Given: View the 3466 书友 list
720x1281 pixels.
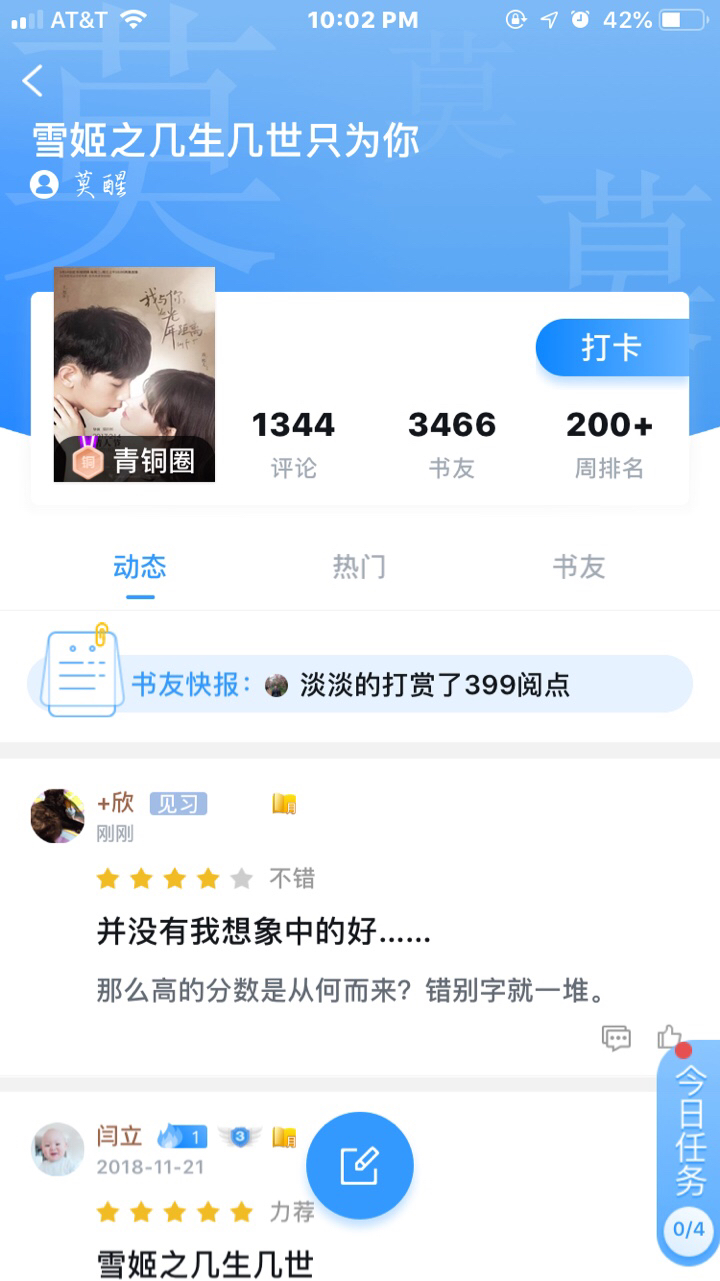Looking at the screenshot, I should click(452, 442).
